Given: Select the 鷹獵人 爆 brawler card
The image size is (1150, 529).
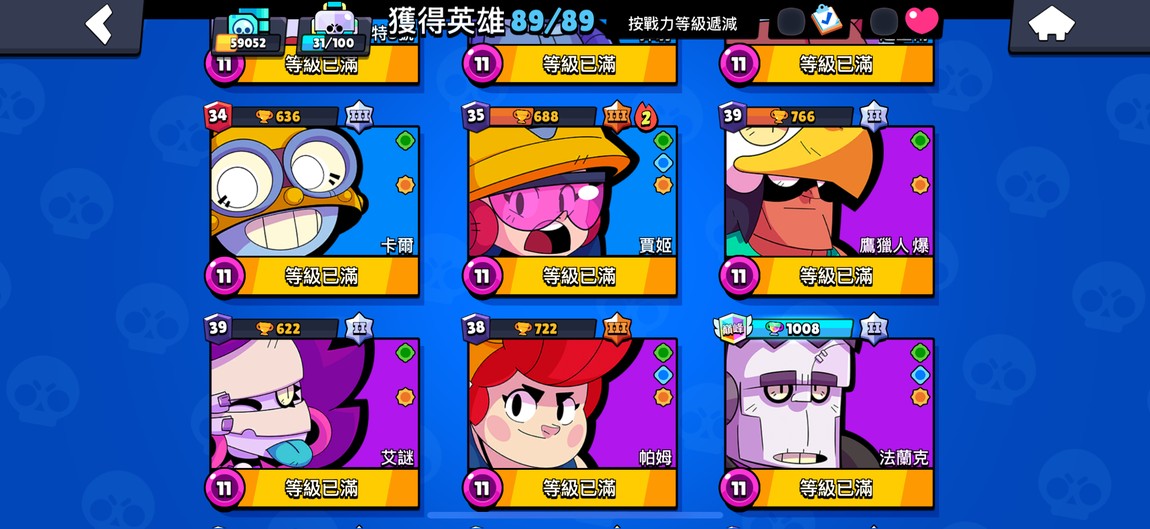Looking at the screenshot, I should coord(829,195).
